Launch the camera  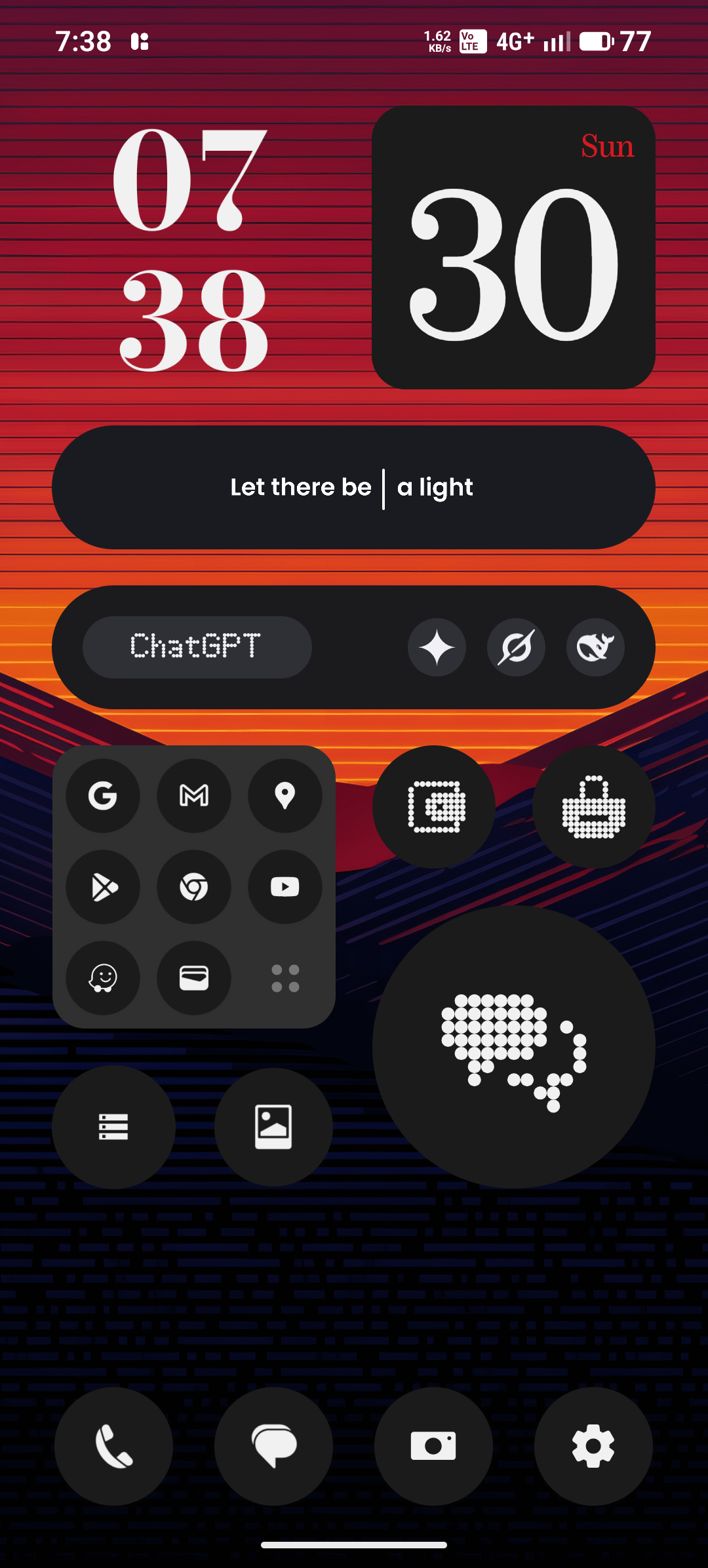coord(433,1446)
